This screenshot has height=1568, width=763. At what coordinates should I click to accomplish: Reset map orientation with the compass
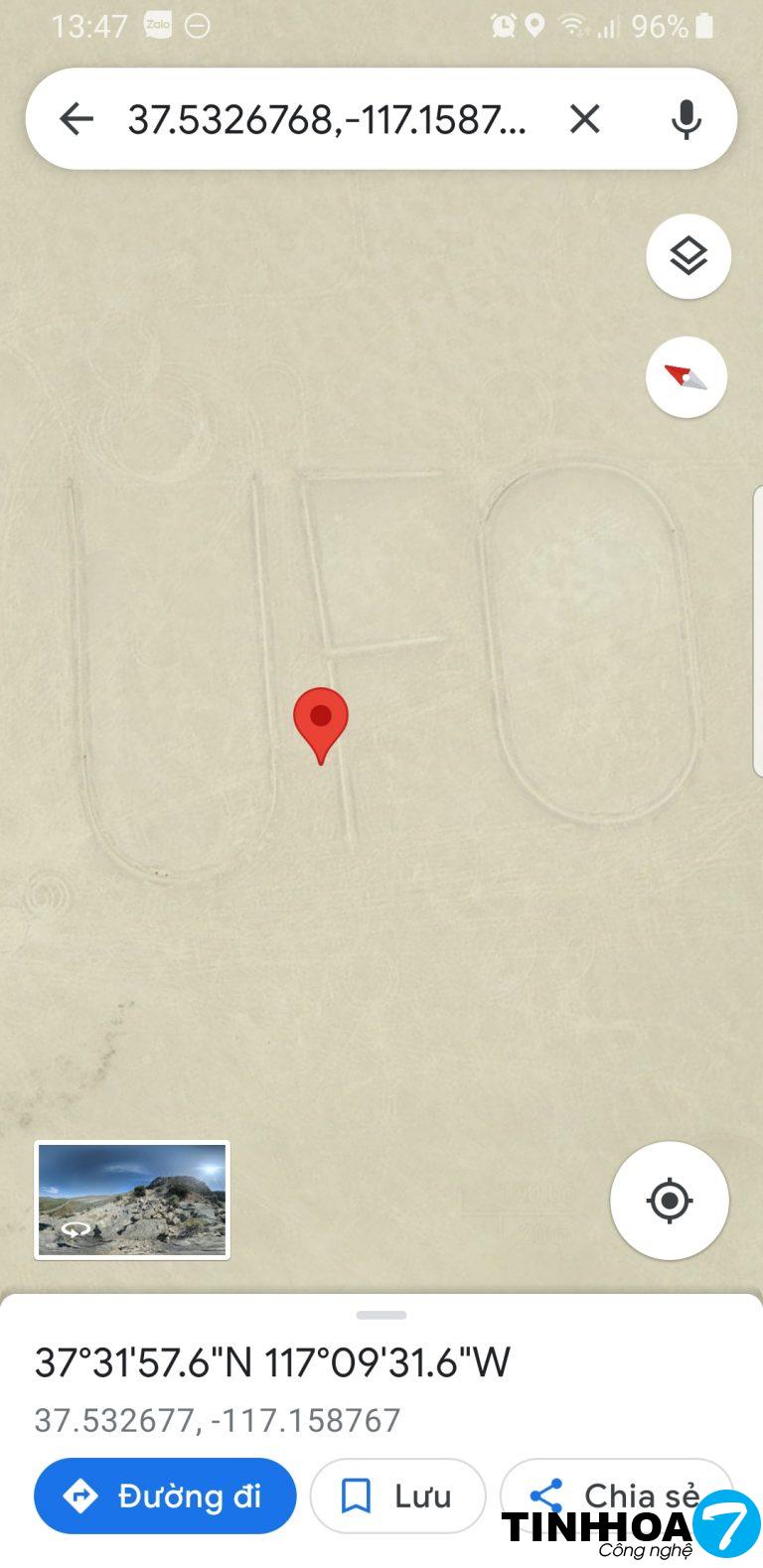click(687, 377)
